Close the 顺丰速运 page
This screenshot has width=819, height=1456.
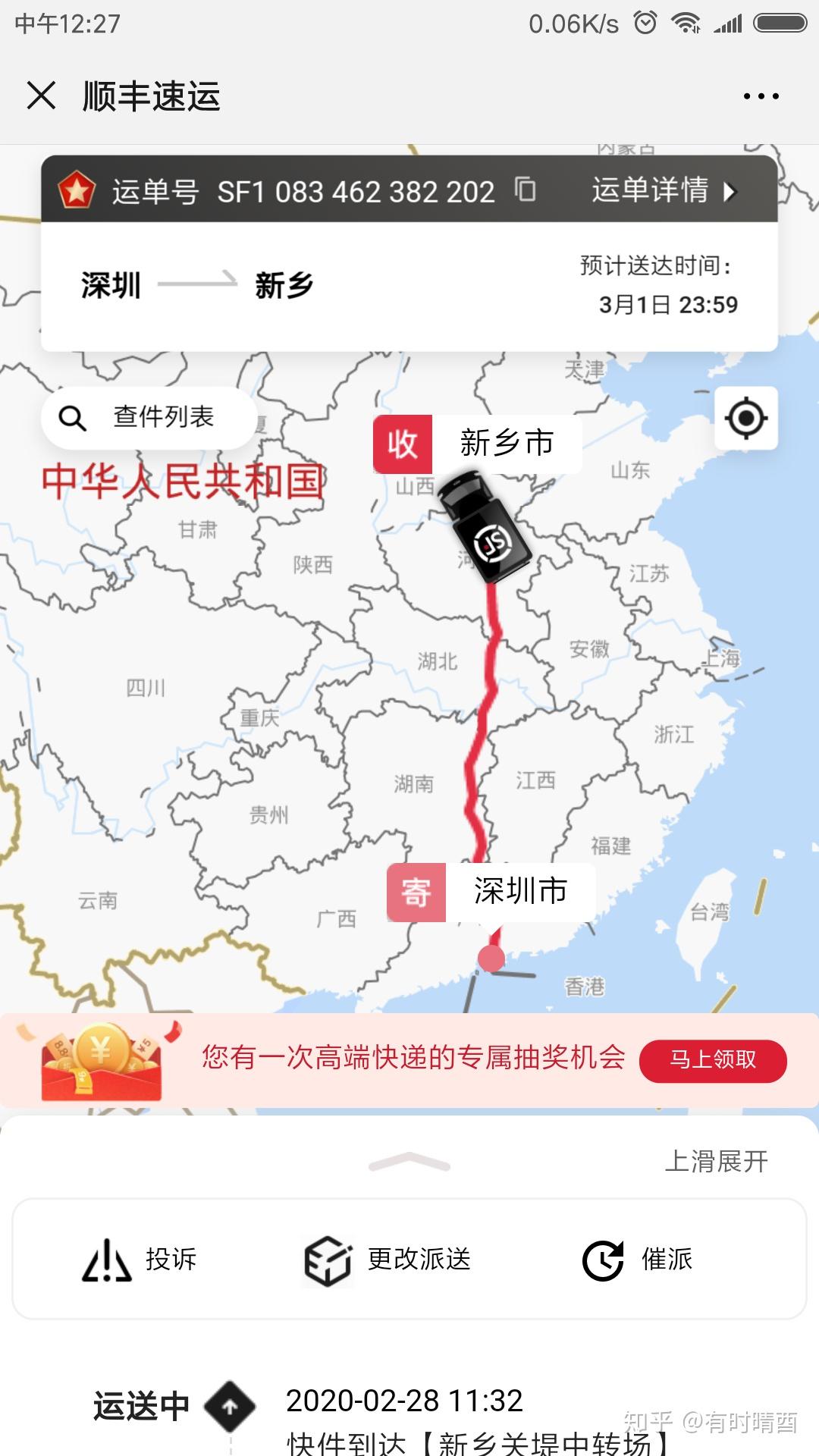41,96
